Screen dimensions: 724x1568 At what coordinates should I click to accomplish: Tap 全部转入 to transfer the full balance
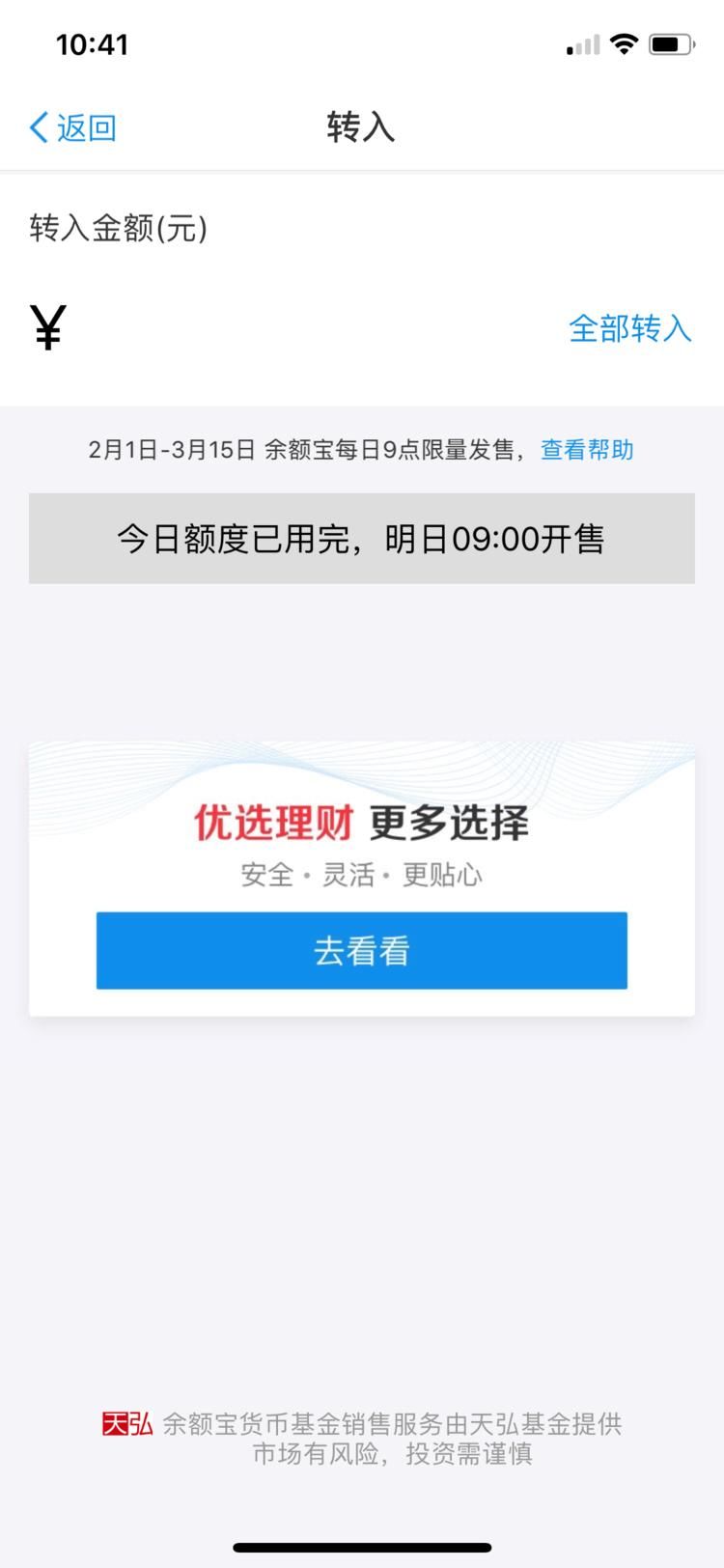tap(629, 329)
